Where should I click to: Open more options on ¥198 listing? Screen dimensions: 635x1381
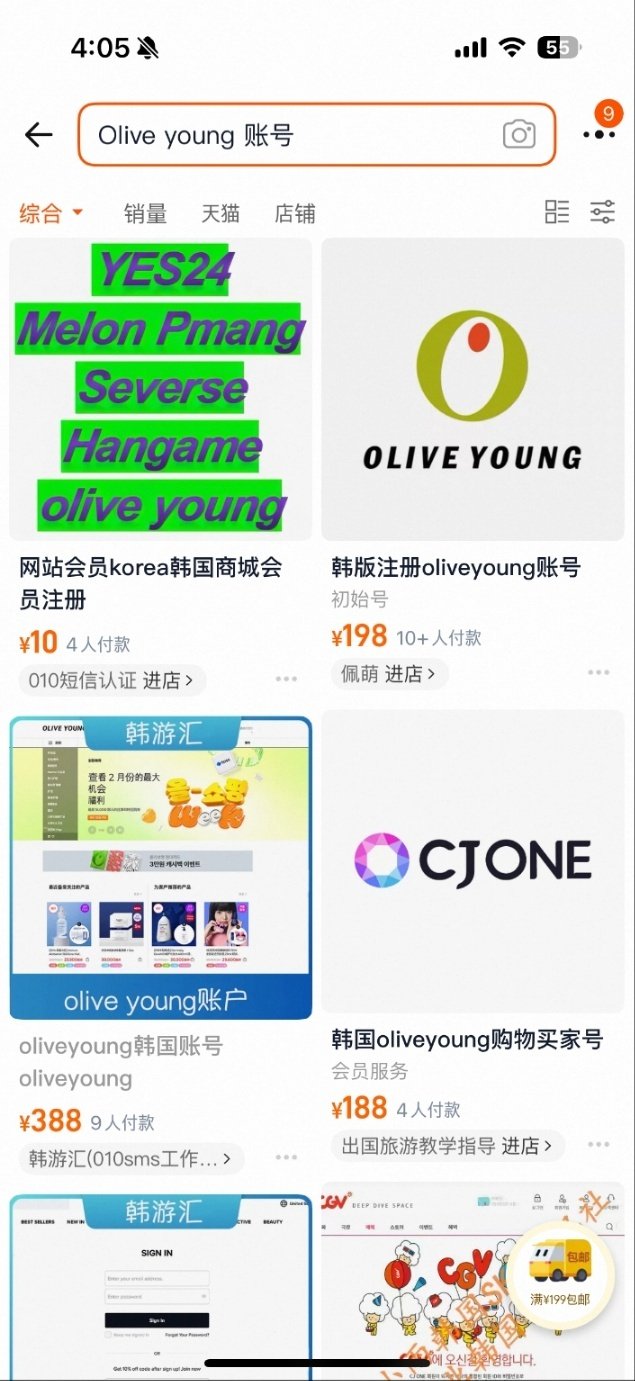[599, 674]
